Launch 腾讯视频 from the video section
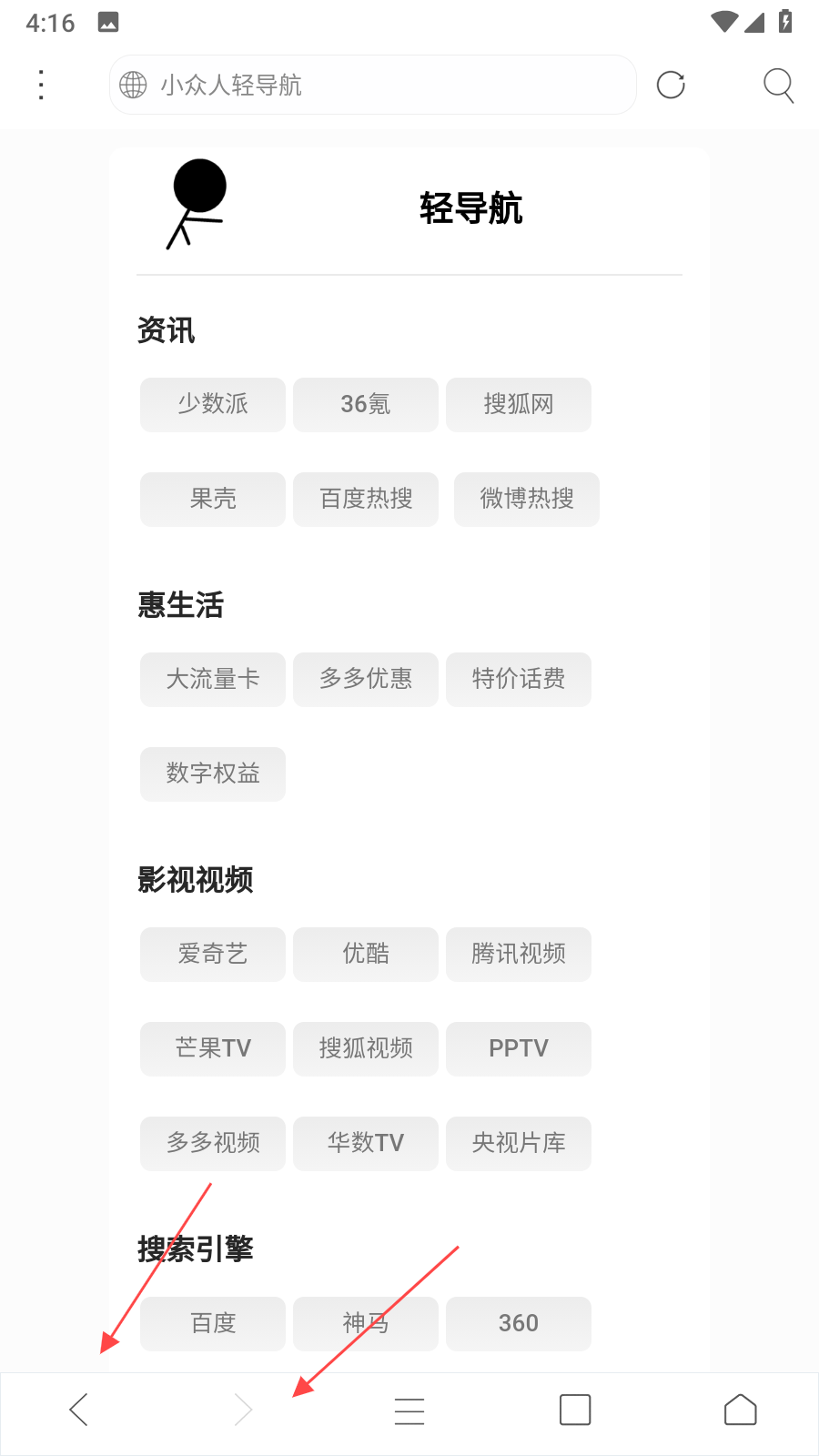This screenshot has height=1456, width=819. pyautogui.click(x=519, y=954)
